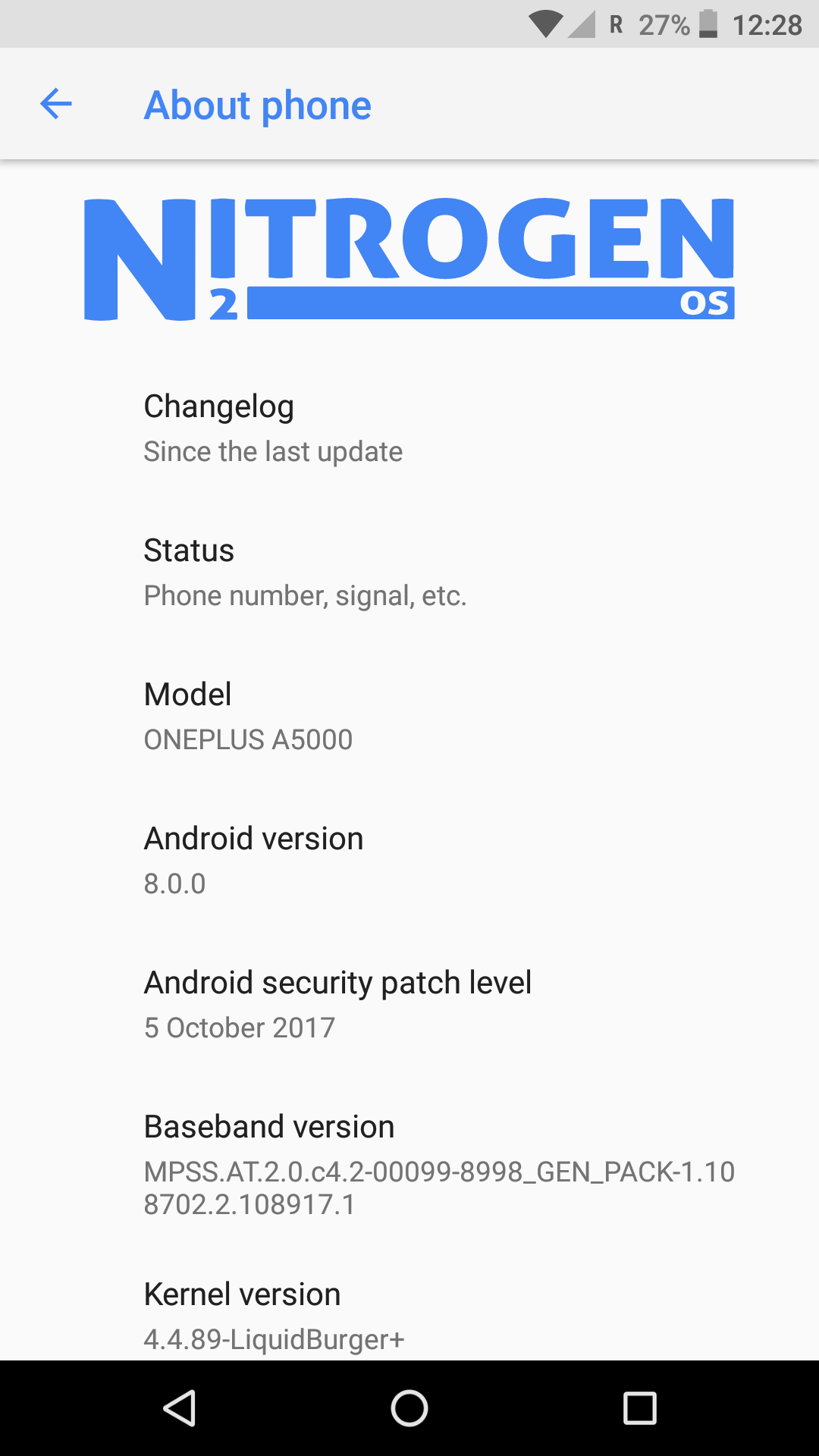819x1456 pixels.
Task: Open the Changelog entry
Action: [409, 428]
